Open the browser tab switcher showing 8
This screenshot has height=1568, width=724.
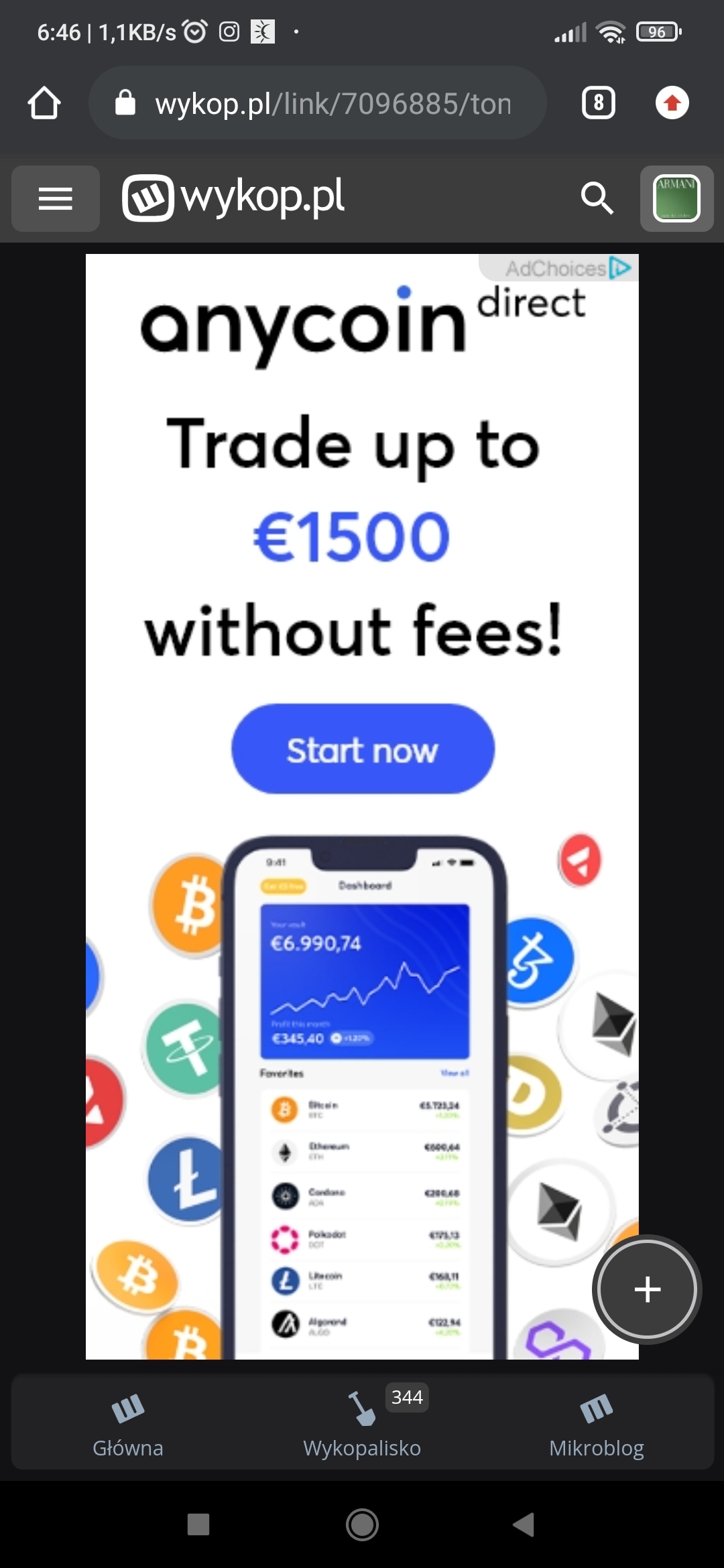pyautogui.click(x=598, y=103)
